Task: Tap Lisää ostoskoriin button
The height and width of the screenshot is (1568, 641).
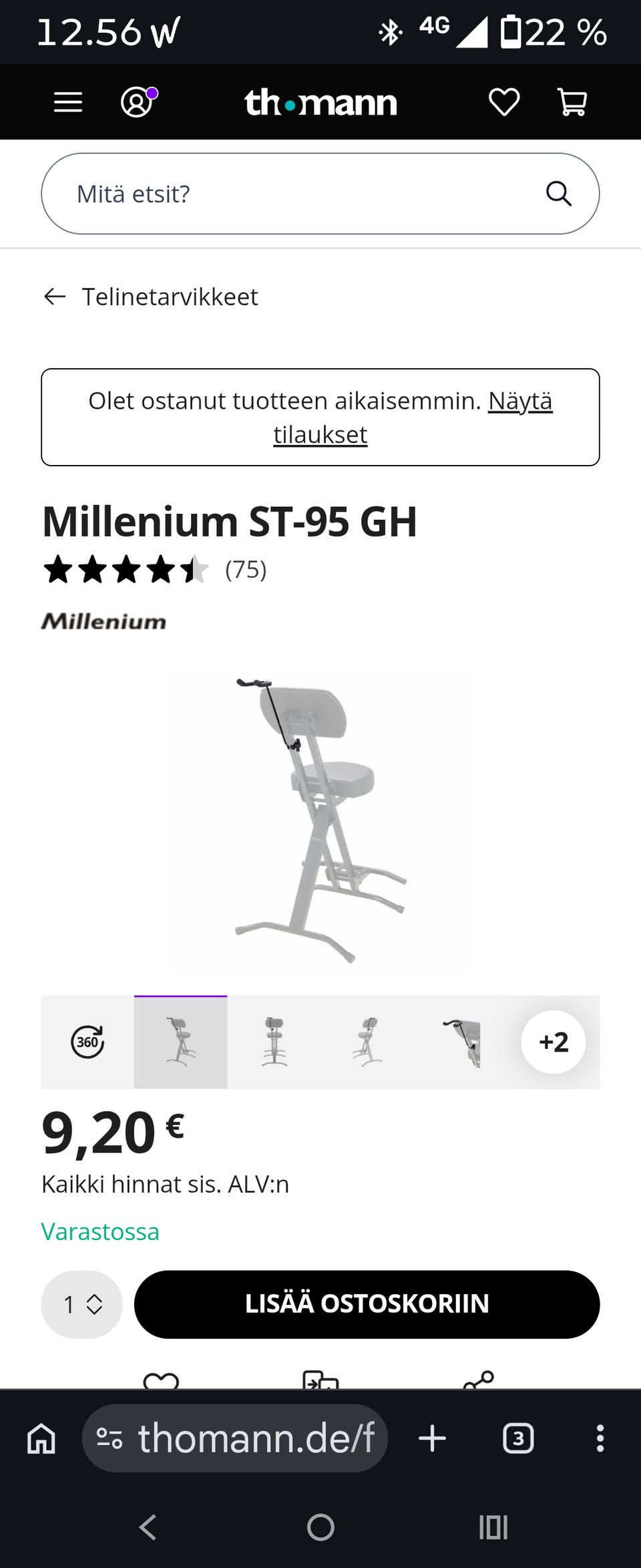Action: click(367, 1304)
